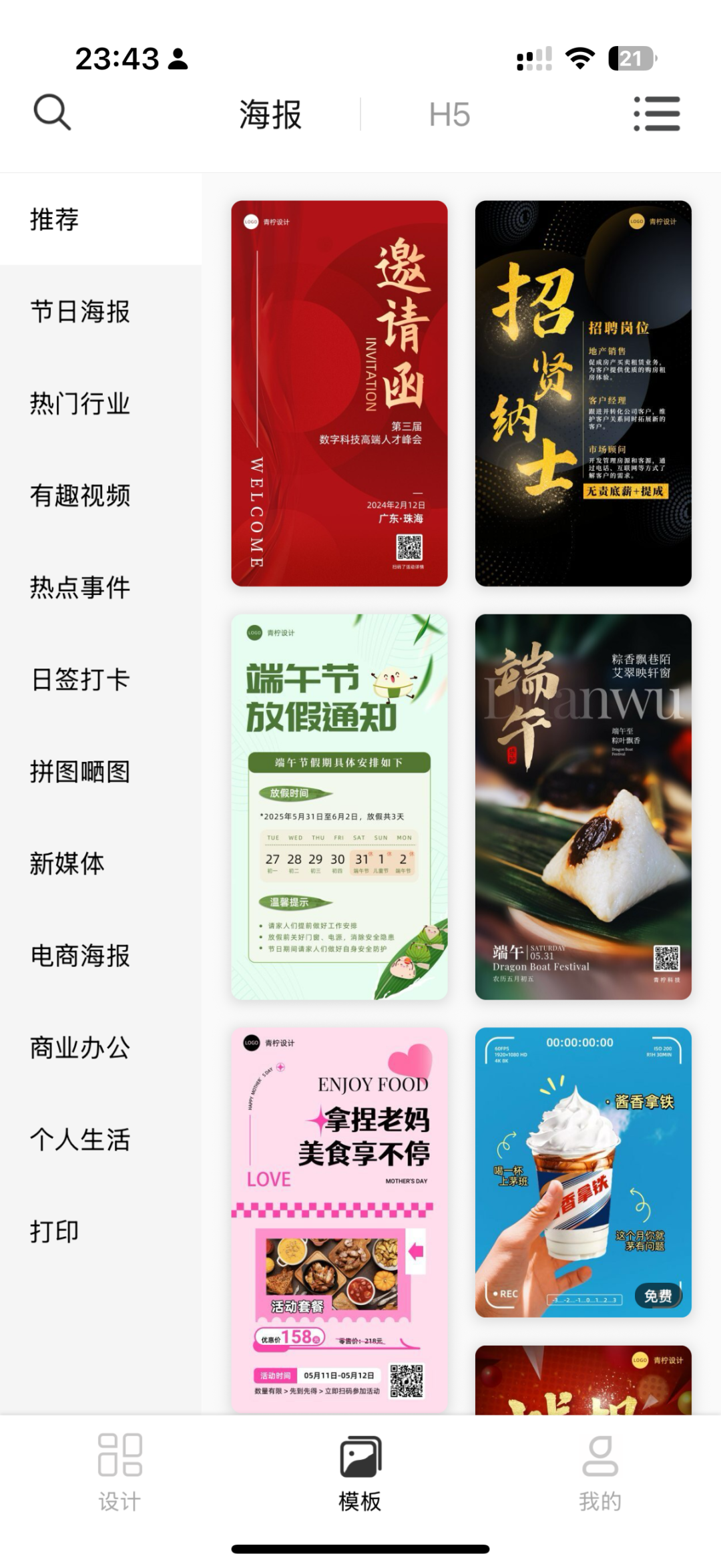Select 日签打卡 category

[80, 680]
